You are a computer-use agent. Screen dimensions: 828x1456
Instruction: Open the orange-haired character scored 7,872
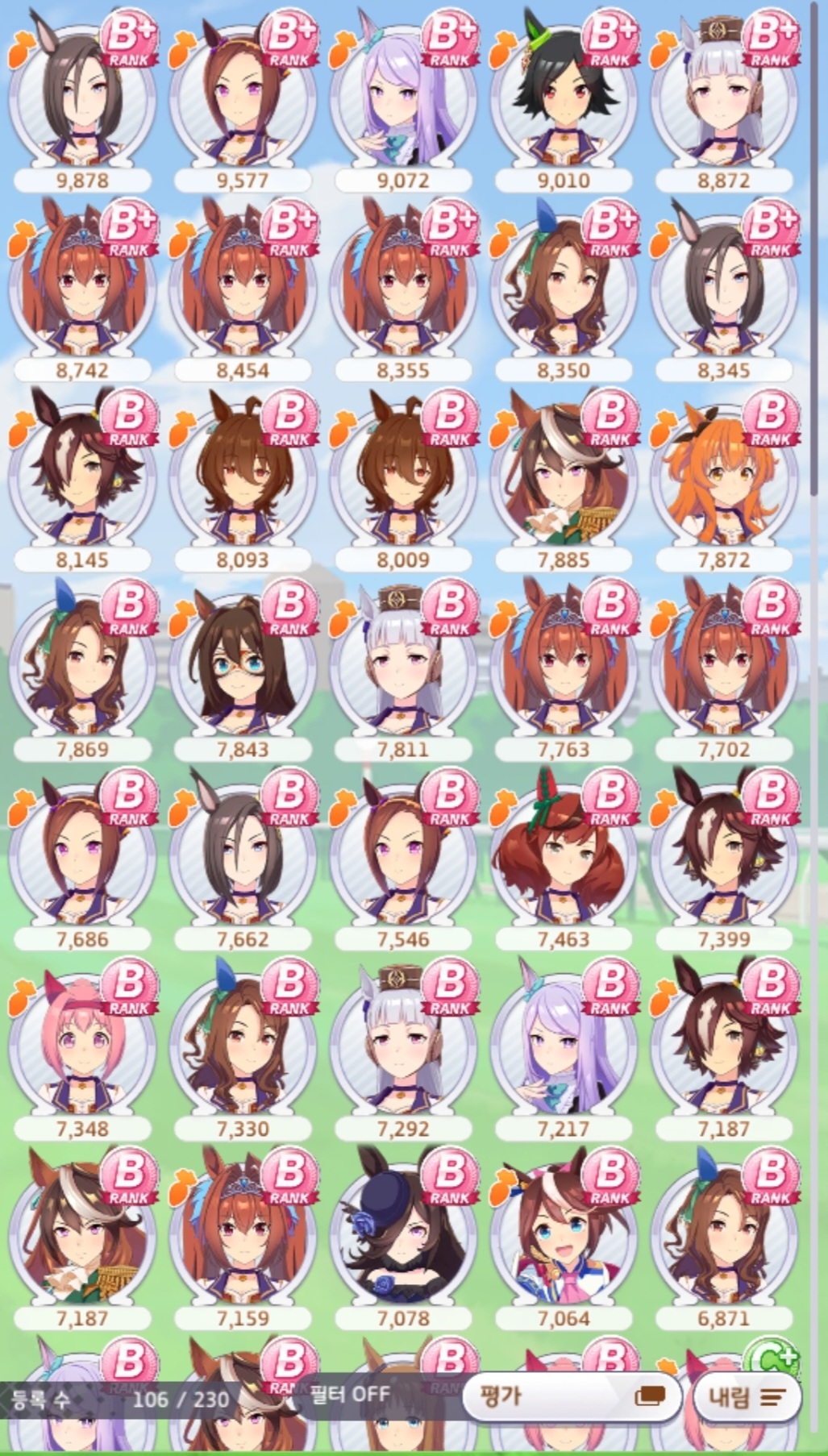(723, 476)
